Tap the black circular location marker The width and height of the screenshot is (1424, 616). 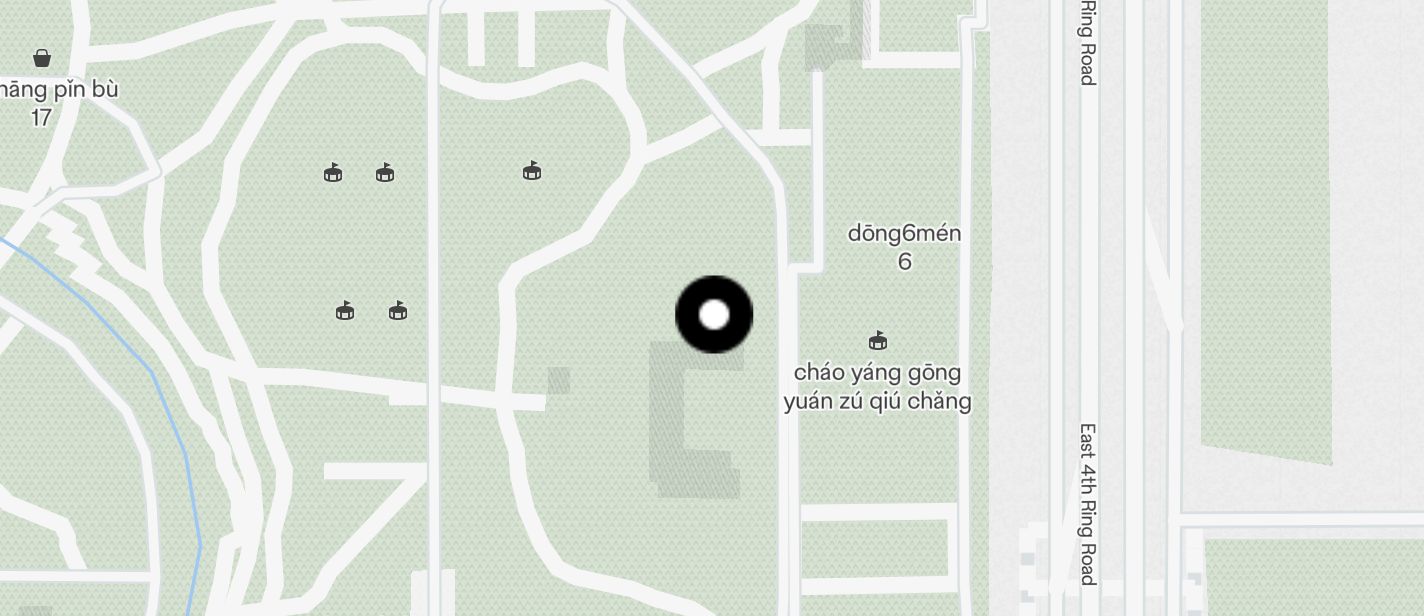coord(714,315)
